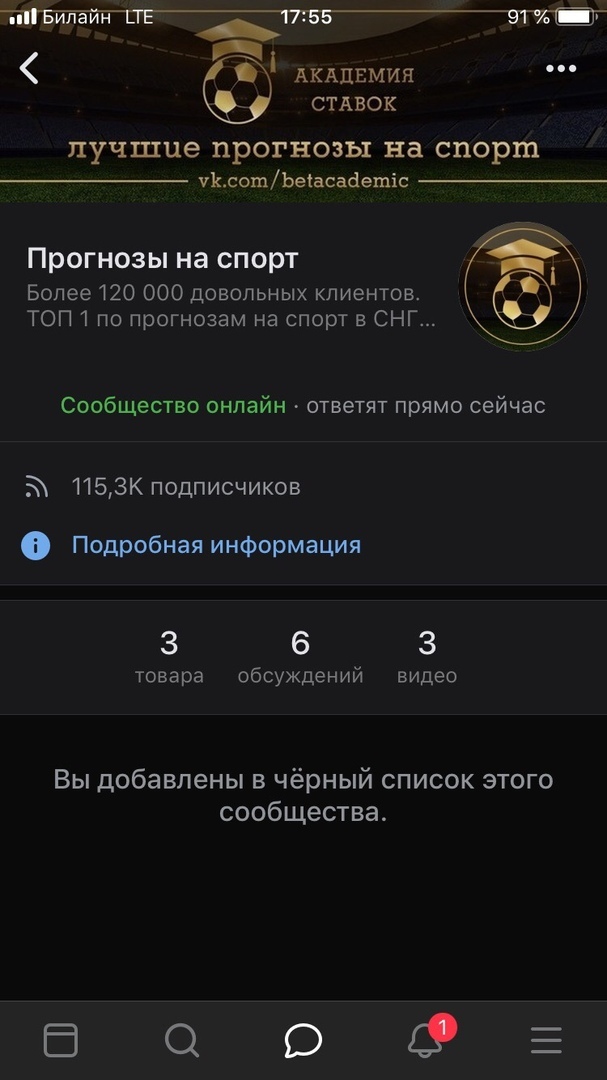The image size is (607, 1080).
Task: Open the community avatar photo
Action: (x=522, y=286)
